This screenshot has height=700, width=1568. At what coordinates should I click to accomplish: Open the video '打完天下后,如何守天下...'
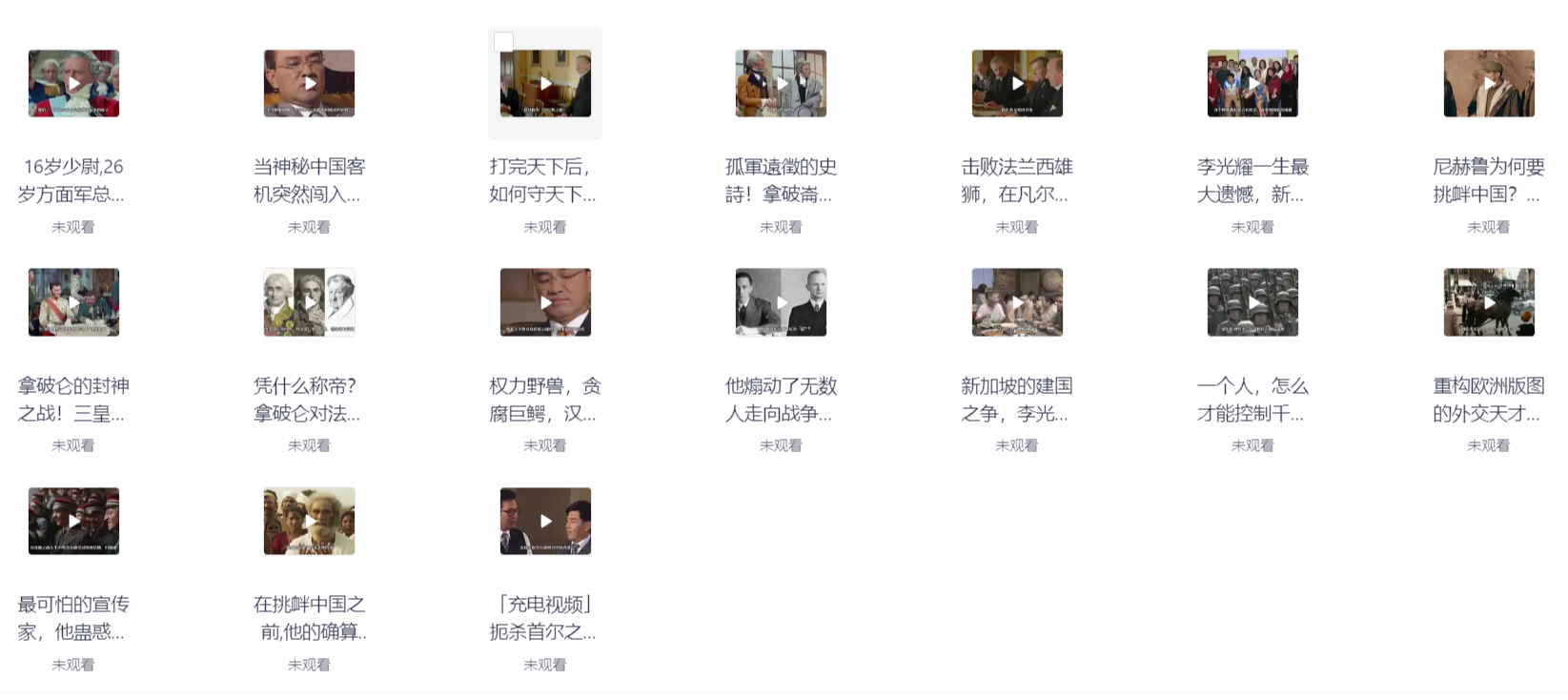545,84
